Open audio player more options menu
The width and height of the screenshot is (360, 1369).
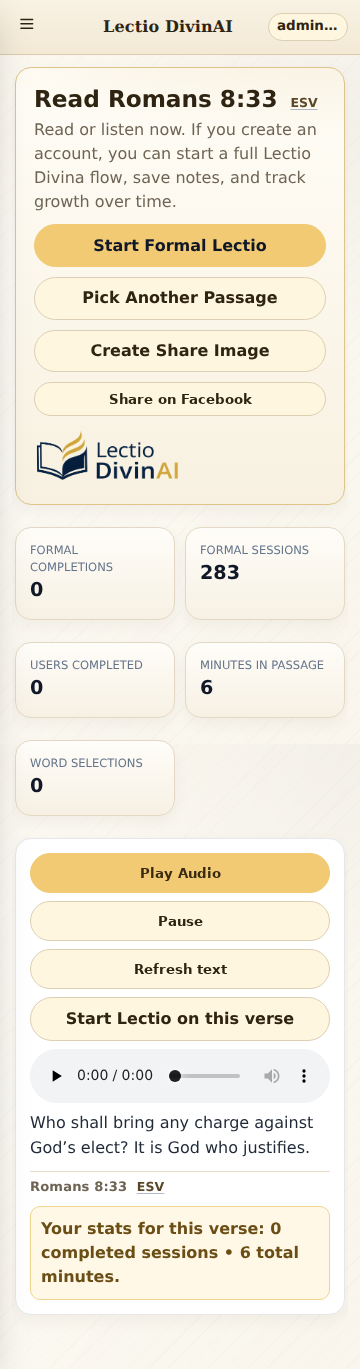click(x=304, y=1076)
